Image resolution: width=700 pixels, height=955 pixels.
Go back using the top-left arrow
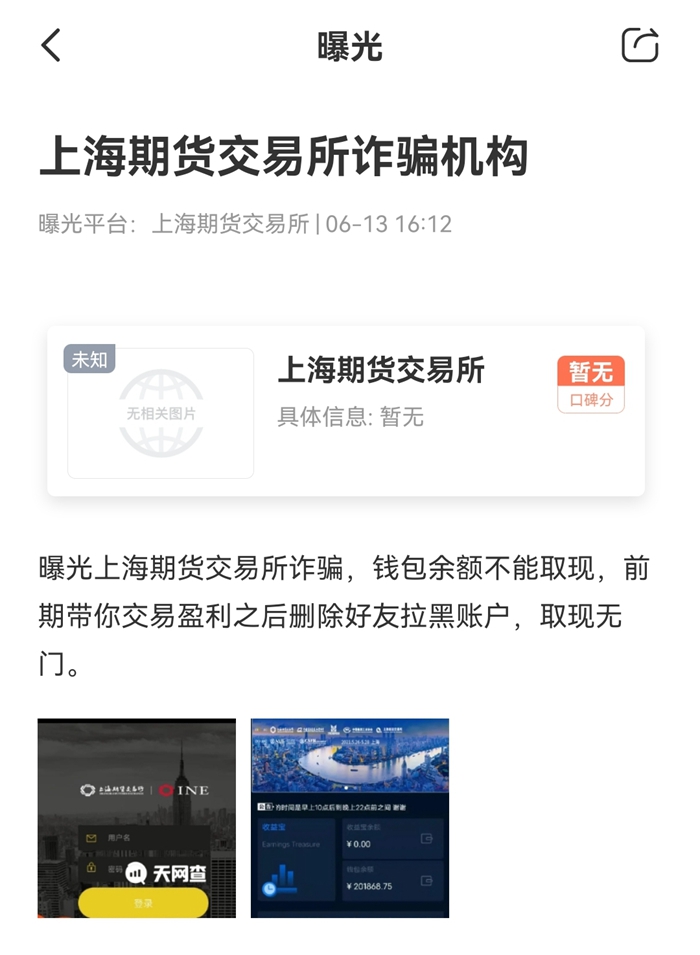tap(51, 46)
